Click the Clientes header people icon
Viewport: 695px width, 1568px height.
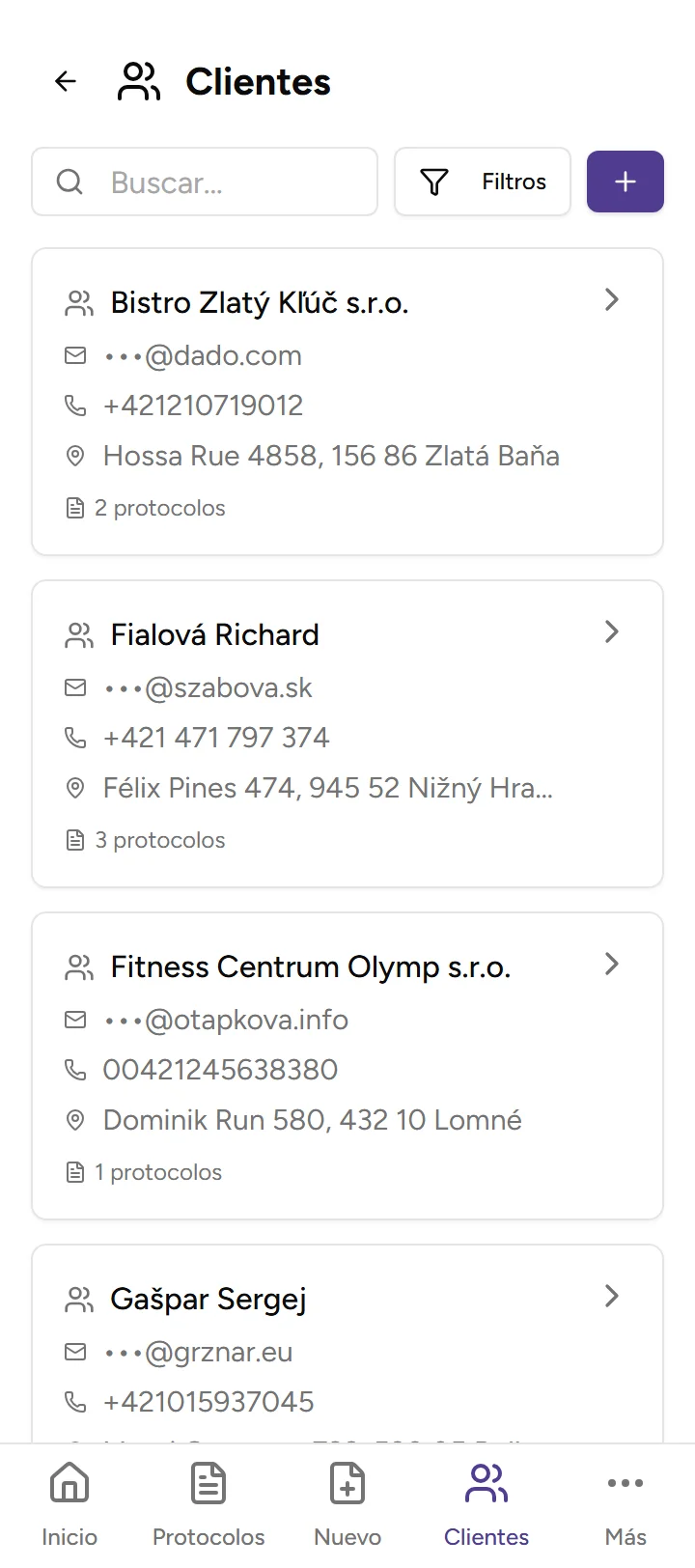click(x=139, y=81)
